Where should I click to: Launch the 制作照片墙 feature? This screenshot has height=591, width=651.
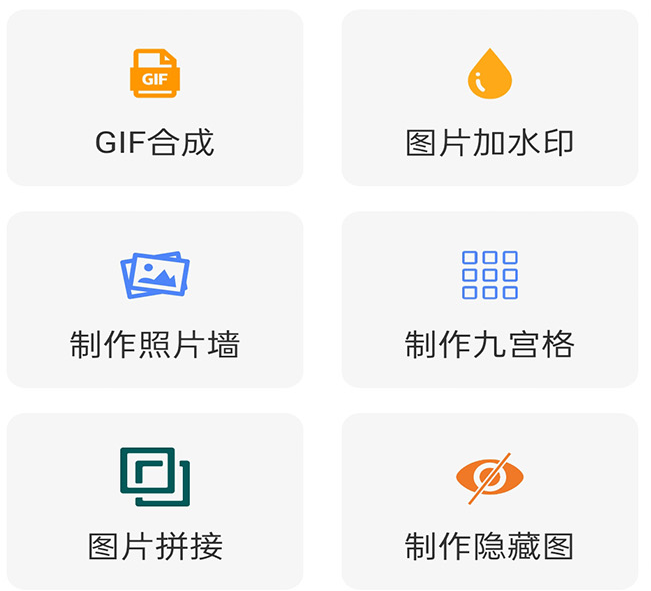(x=155, y=300)
